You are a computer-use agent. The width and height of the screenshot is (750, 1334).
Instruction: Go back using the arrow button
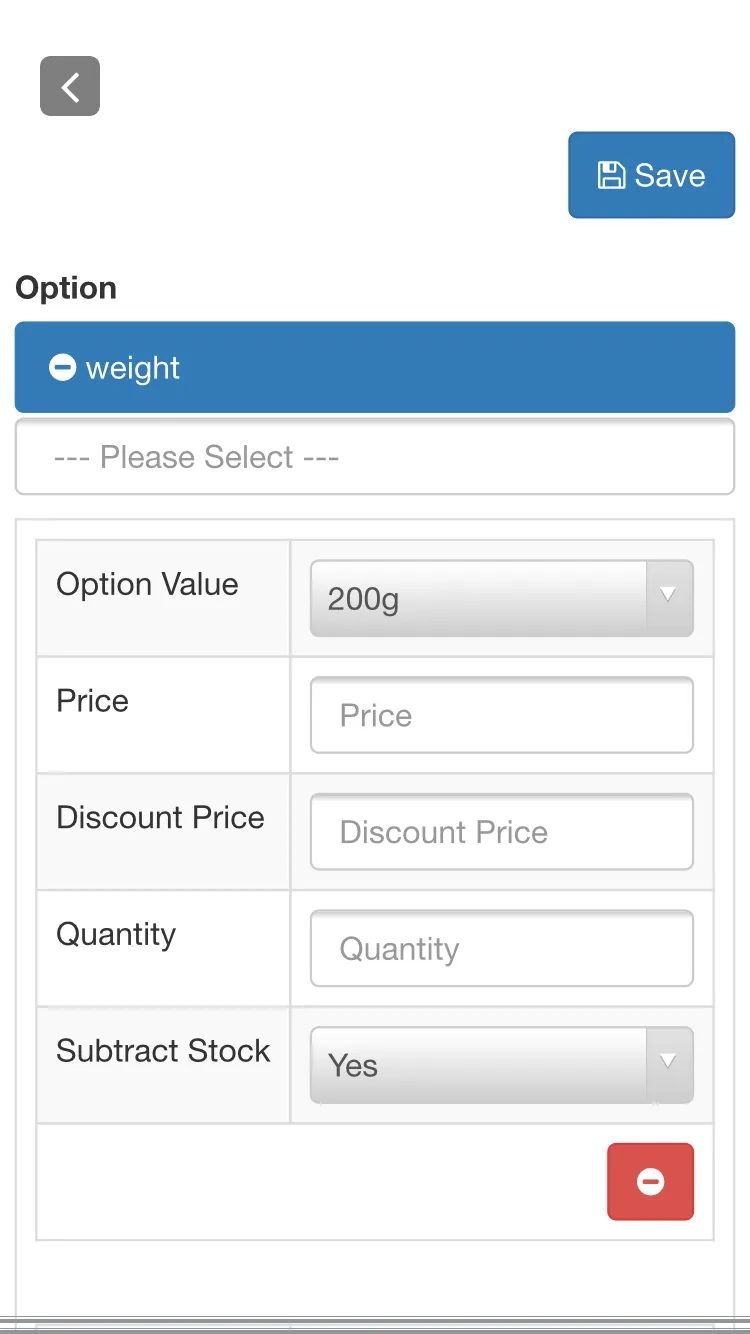70,86
